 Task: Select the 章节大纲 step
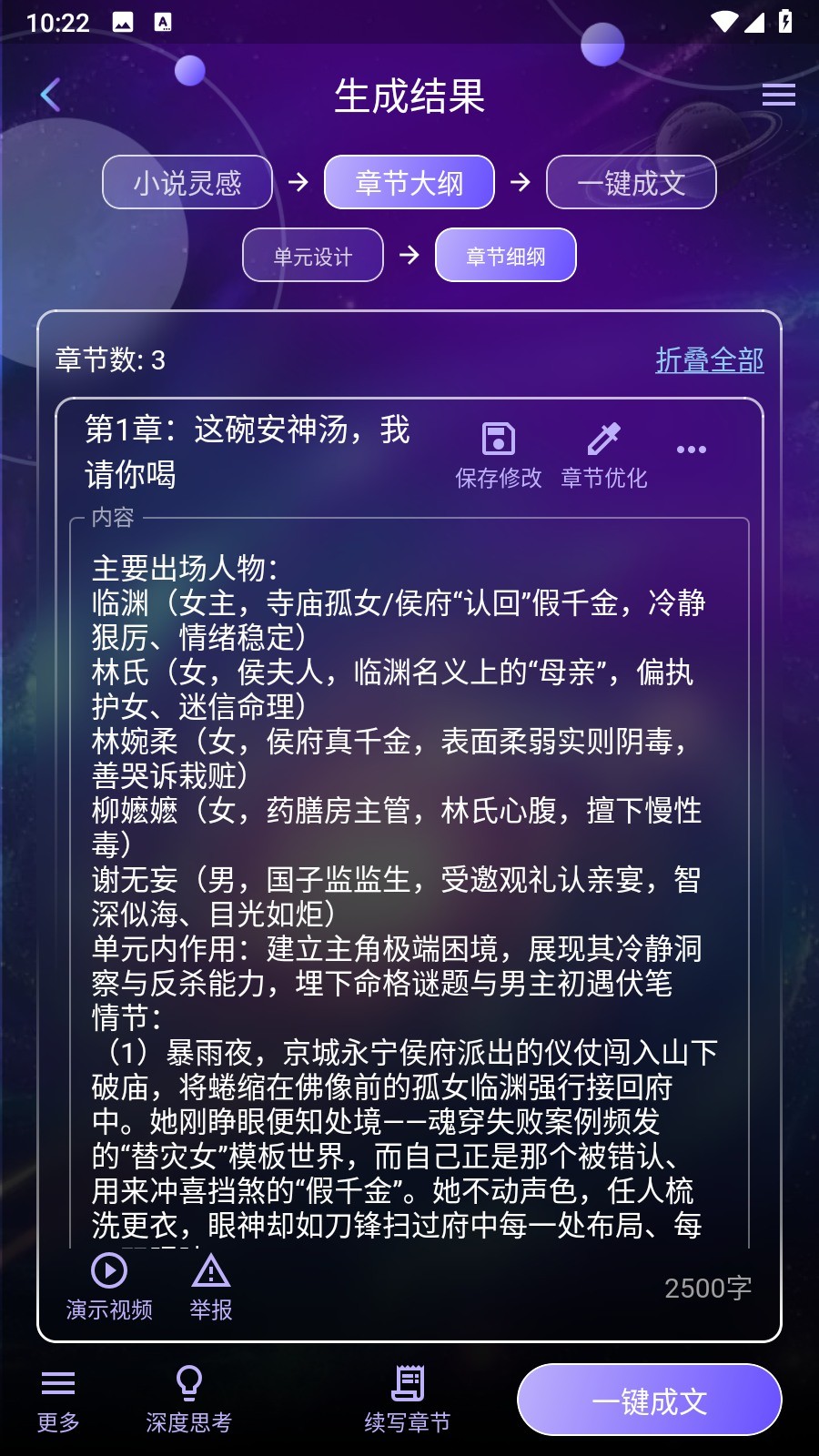pos(409,183)
